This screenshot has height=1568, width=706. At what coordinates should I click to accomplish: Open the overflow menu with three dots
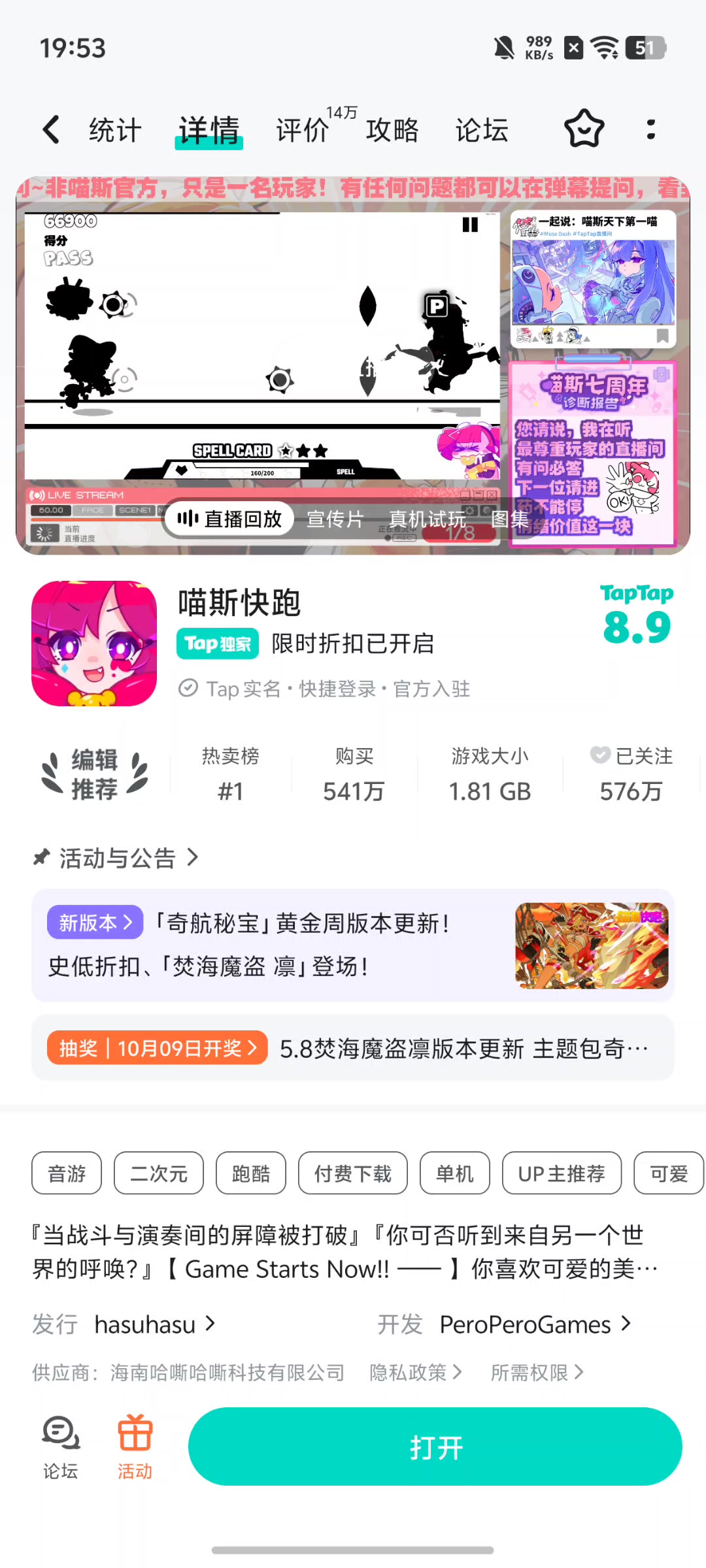650,129
